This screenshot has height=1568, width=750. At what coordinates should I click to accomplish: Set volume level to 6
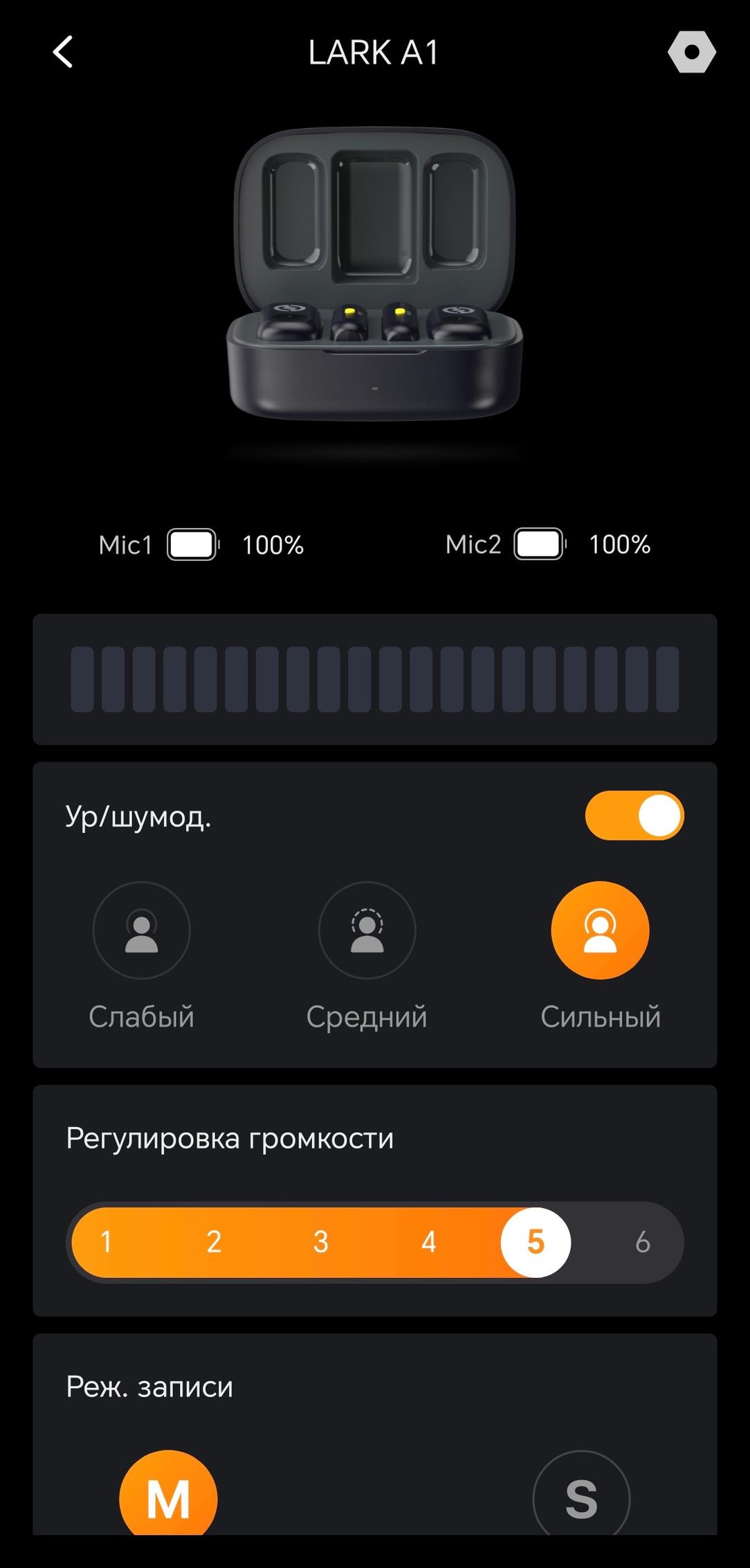click(x=643, y=1243)
